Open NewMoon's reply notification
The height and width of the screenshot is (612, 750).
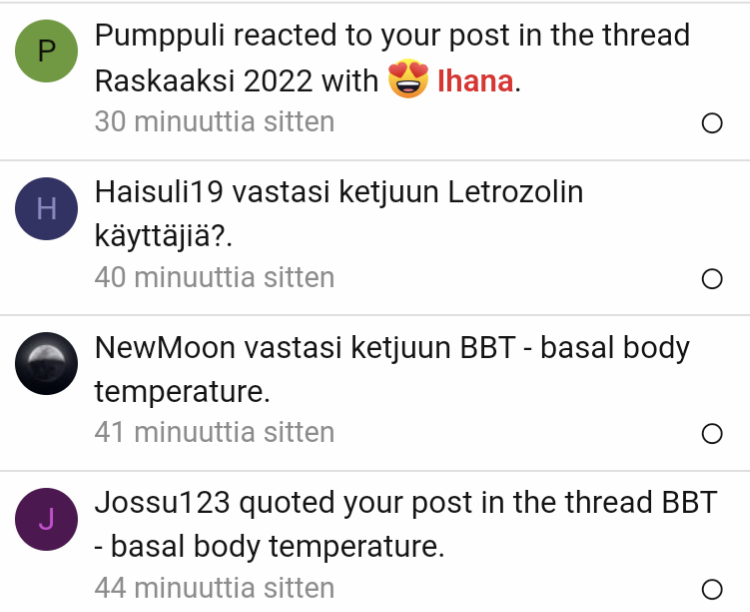pyautogui.click(x=390, y=368)
